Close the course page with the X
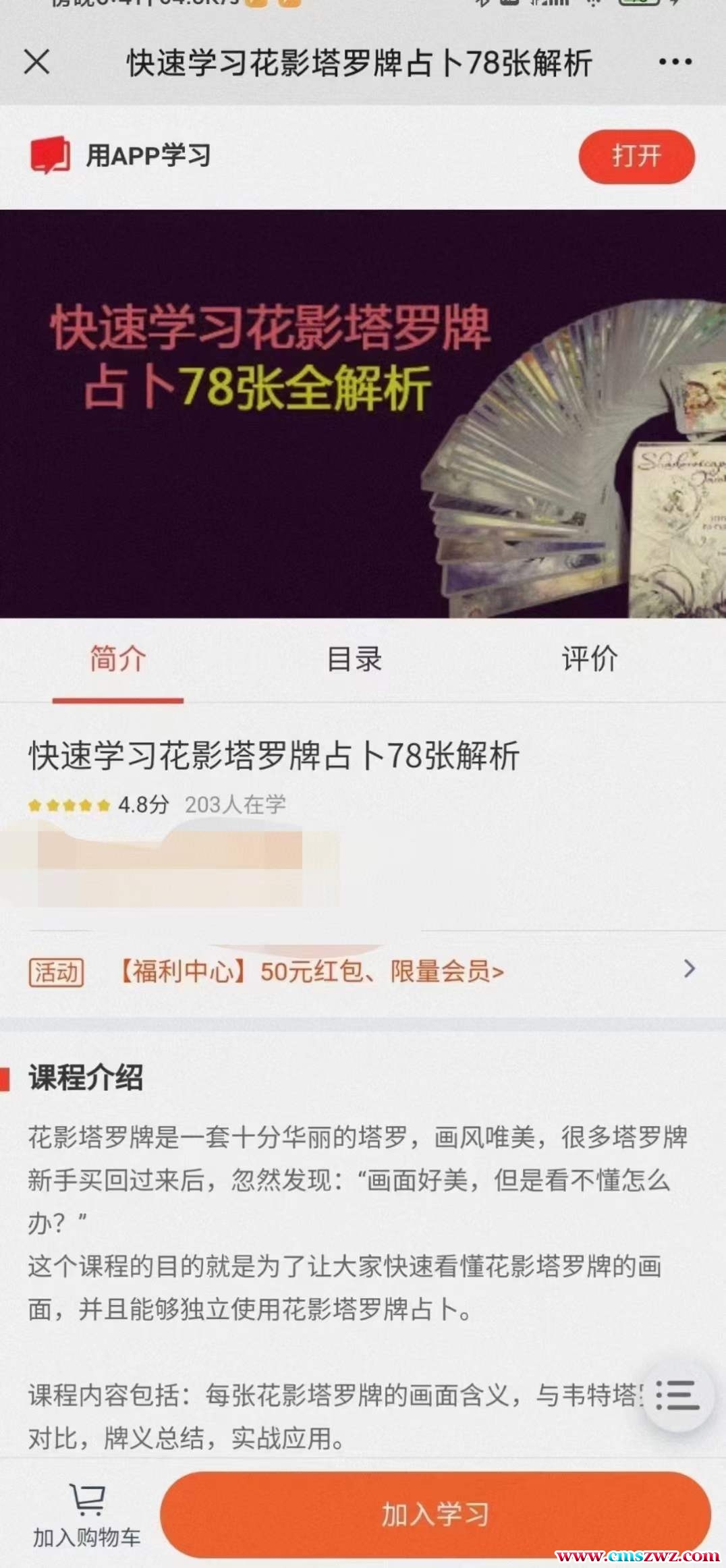The height and width of the screenshot is (1568, 726). tap(37, 63)
